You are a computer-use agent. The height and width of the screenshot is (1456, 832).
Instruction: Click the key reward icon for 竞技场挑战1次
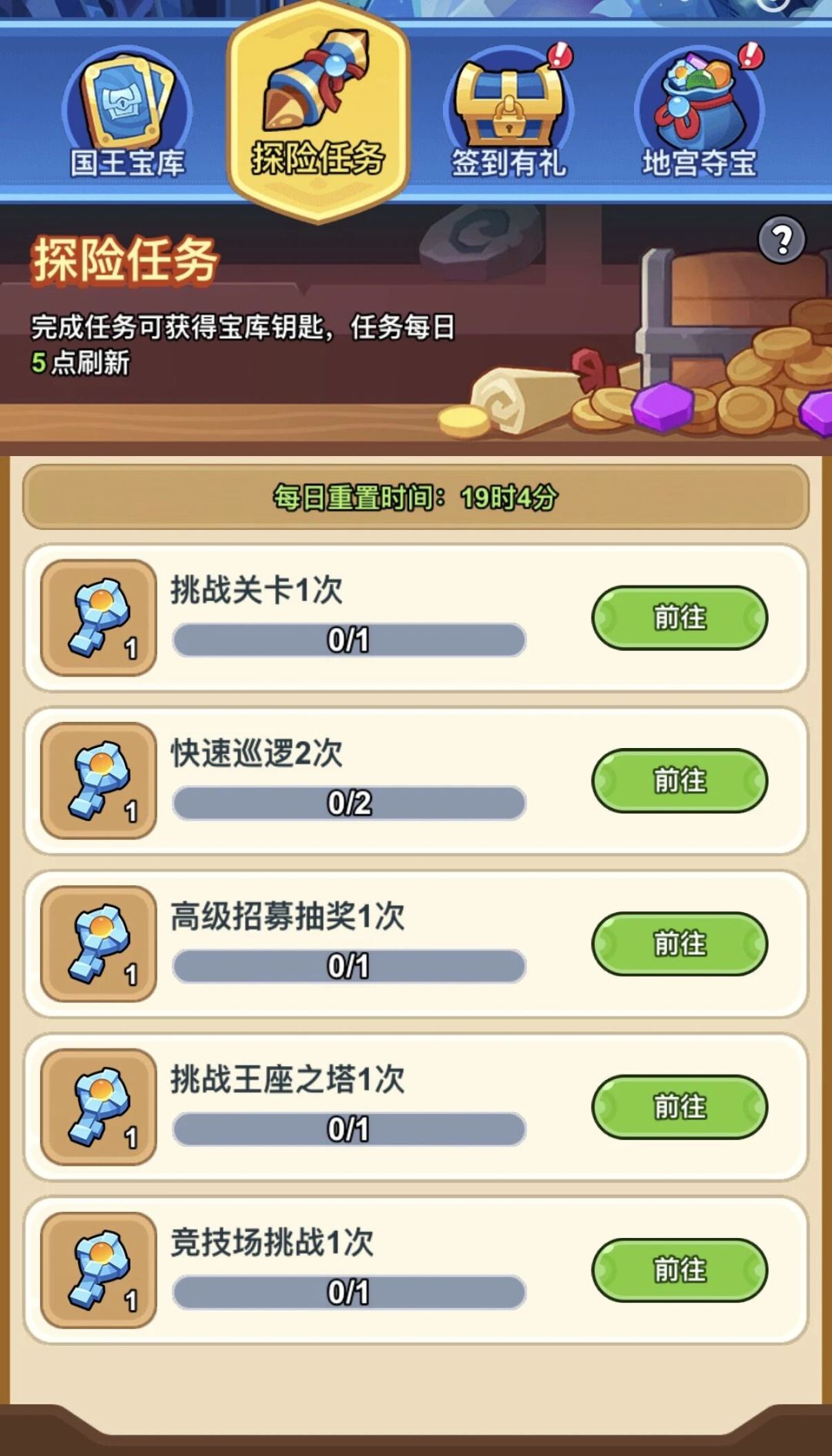point(98,1272)
